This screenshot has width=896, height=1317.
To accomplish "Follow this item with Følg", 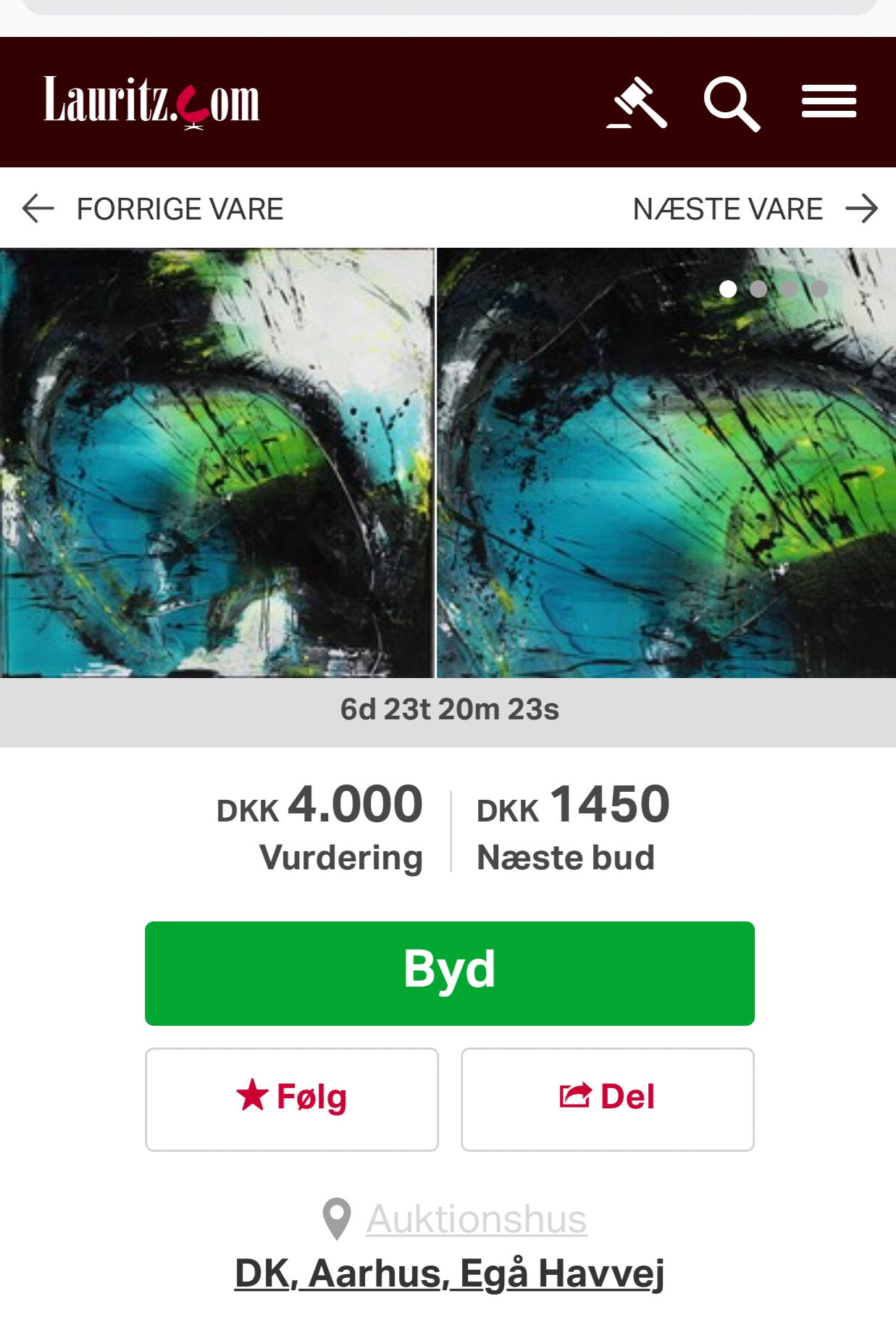I will (x=291, y=1098).
